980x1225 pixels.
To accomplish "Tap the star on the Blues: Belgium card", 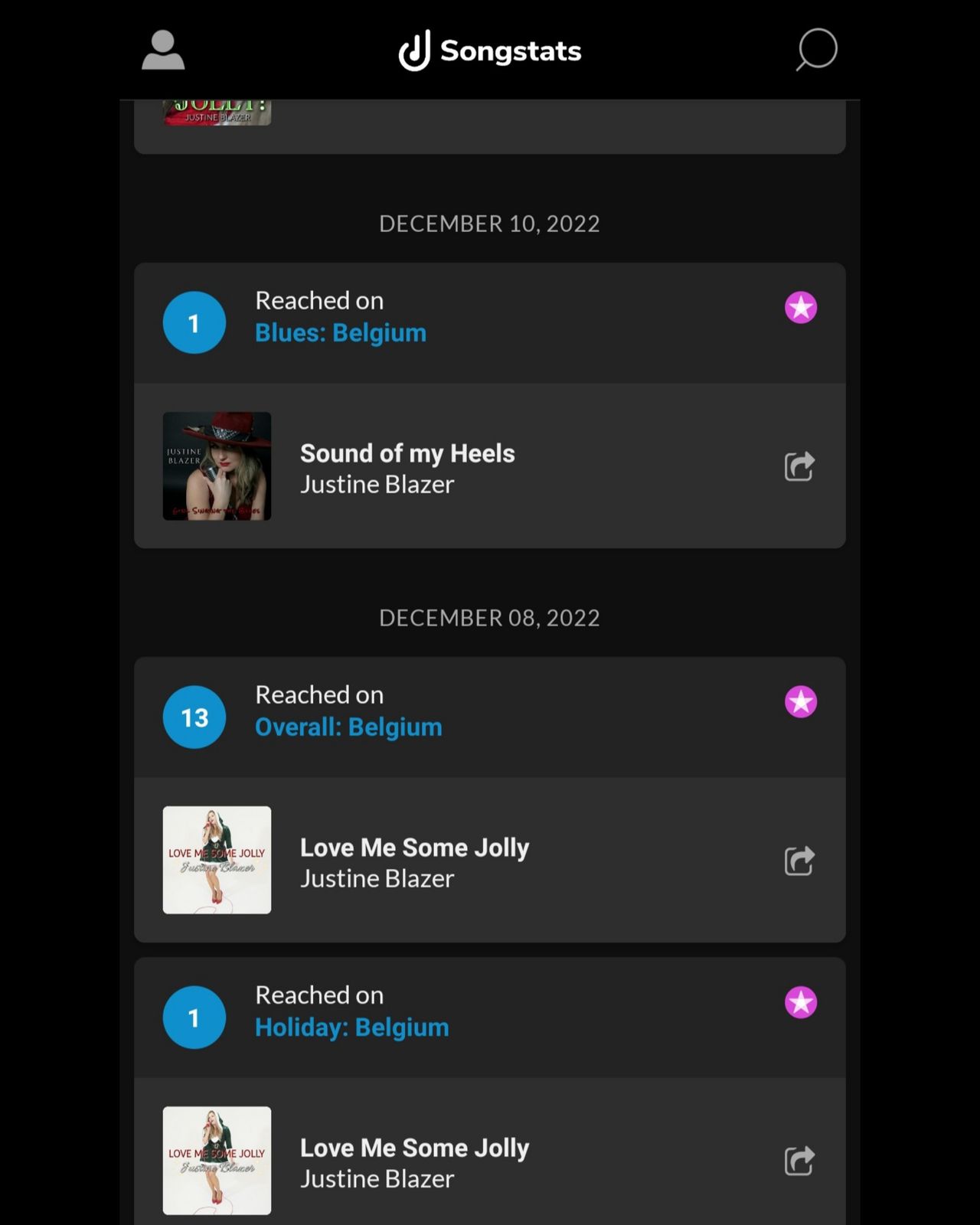I will pyautogui.click(x=801, y=308).
